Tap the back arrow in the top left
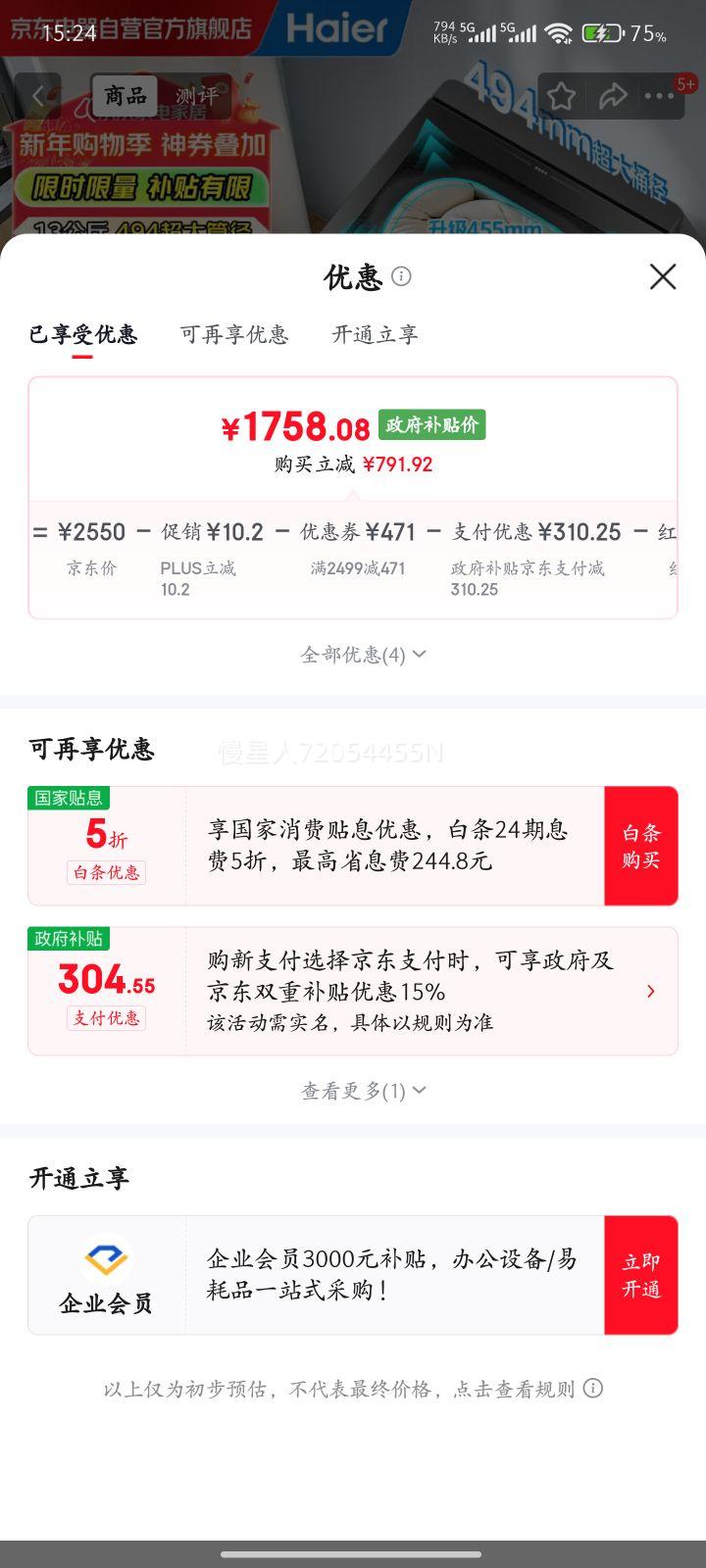 [x=37, y=95]
